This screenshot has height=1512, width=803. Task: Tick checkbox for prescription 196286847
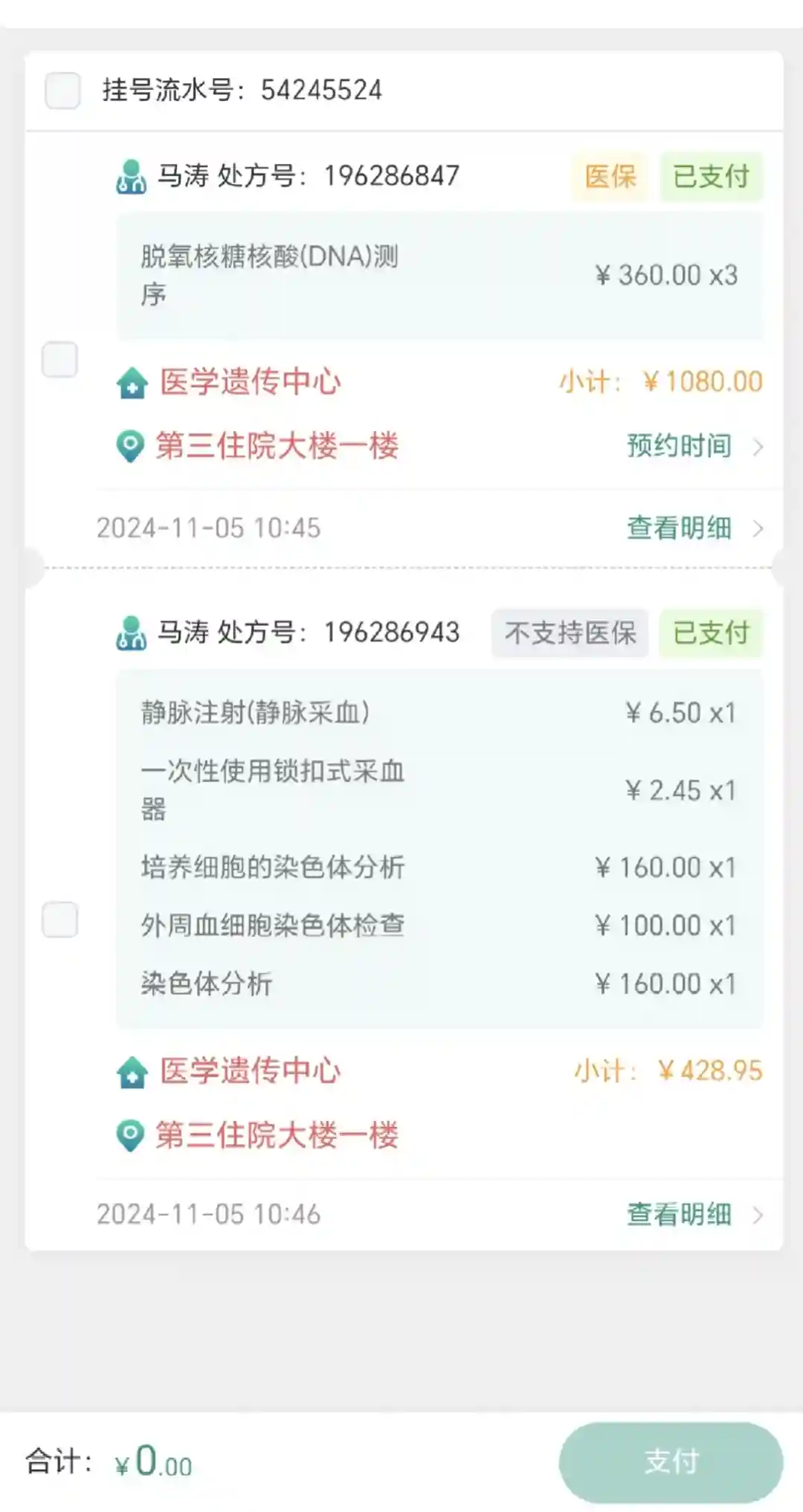click(59, 360)
